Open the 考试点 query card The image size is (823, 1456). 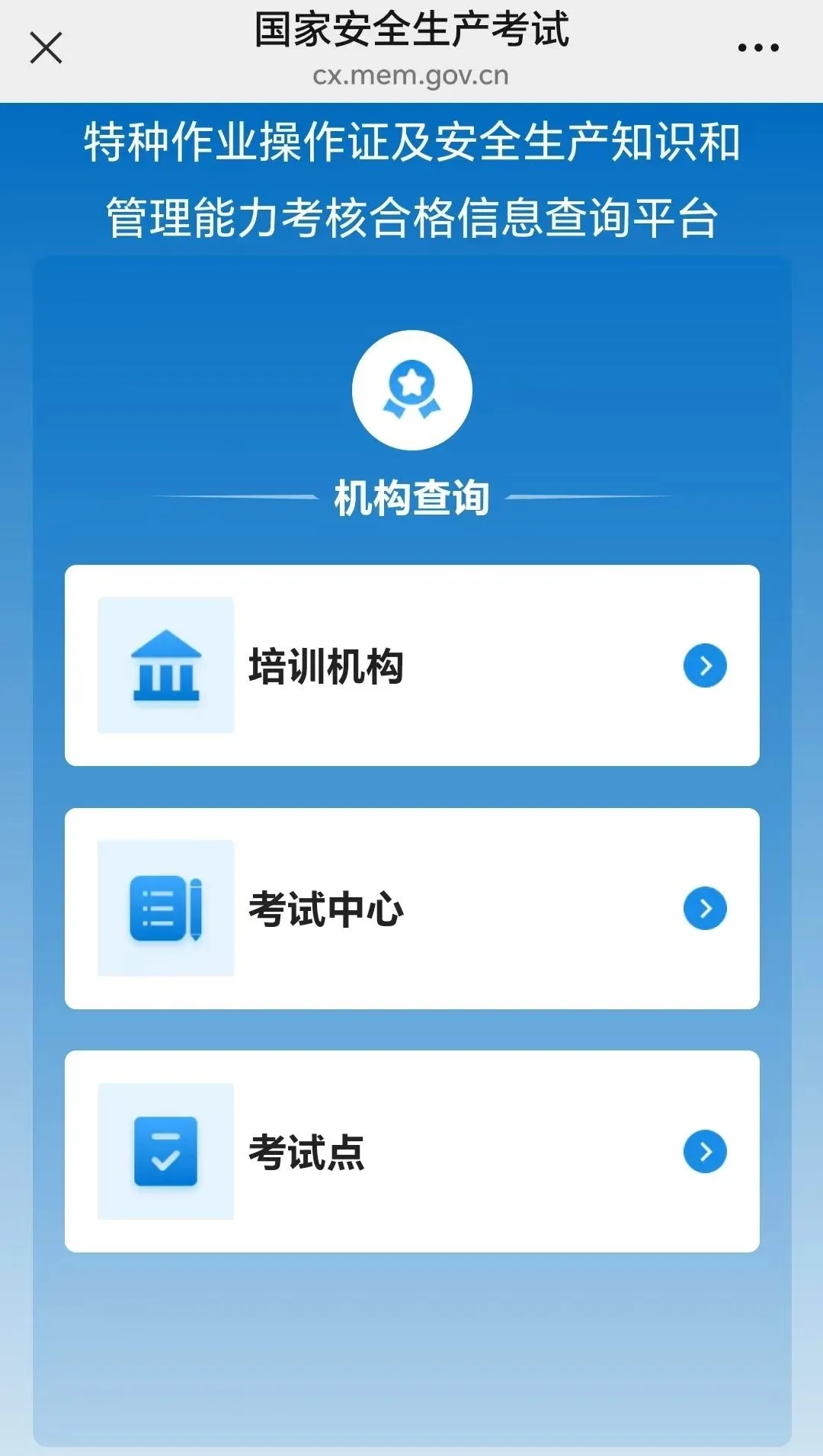point(411,1151)
